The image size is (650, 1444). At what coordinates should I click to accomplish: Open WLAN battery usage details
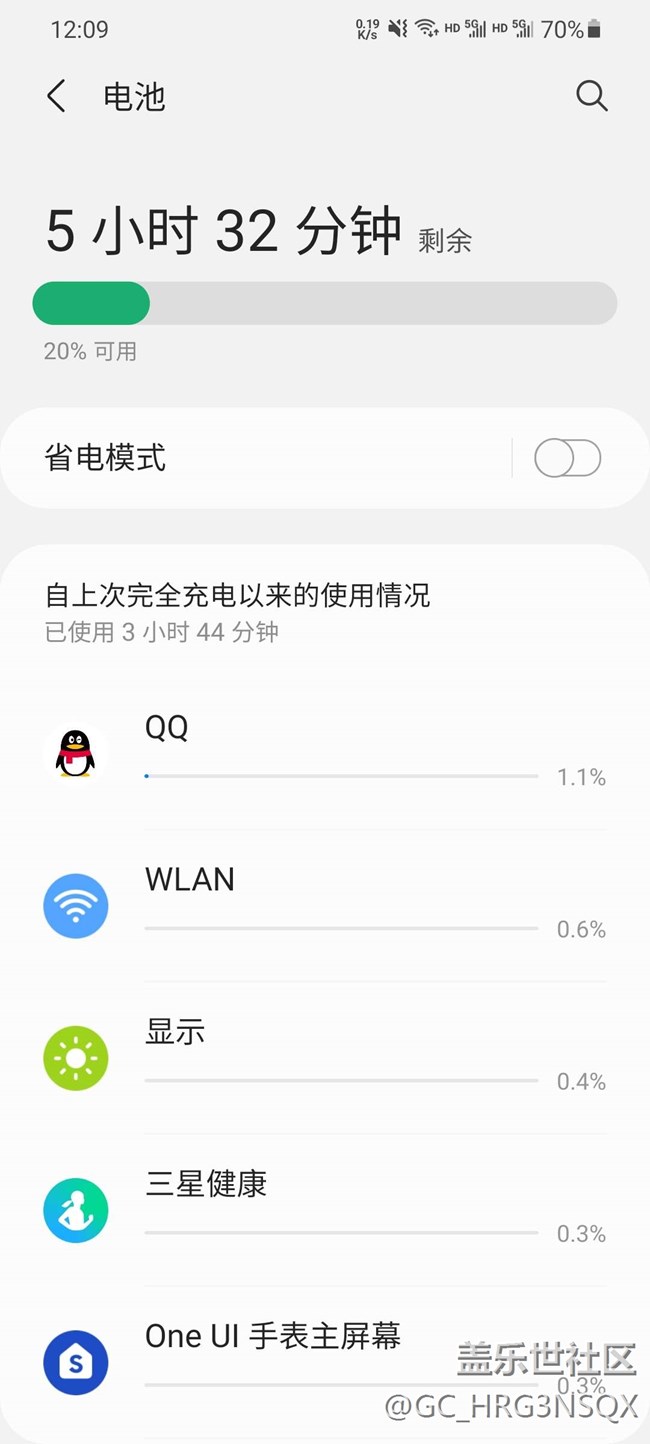(x=325, y=905)
